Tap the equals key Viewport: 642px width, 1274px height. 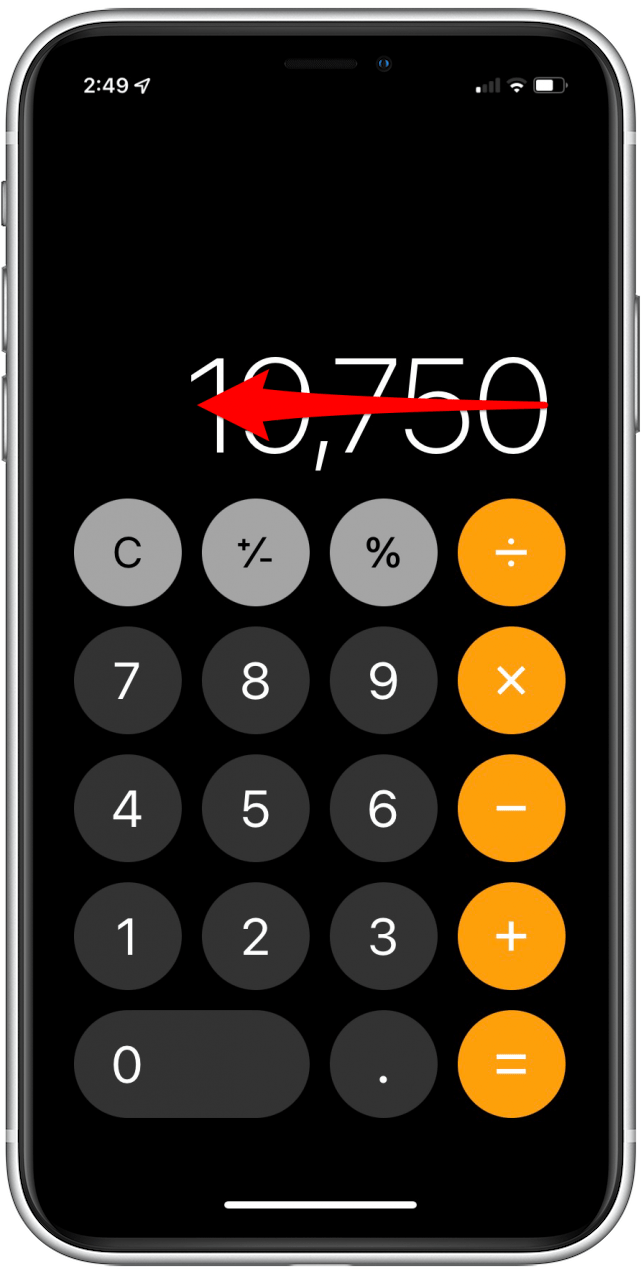[x=512, y=1064]
